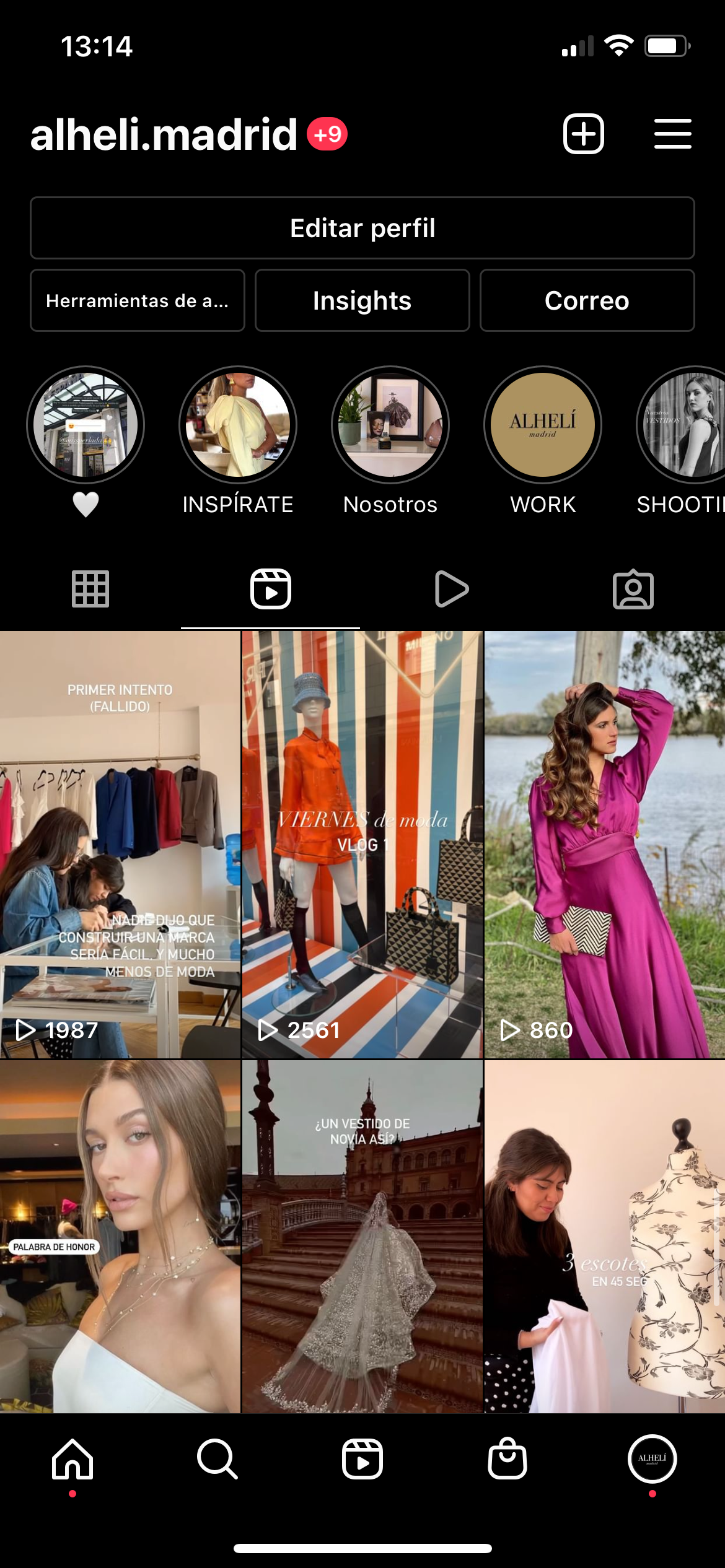Open the white heart story highlight

[x=86, y=425]
